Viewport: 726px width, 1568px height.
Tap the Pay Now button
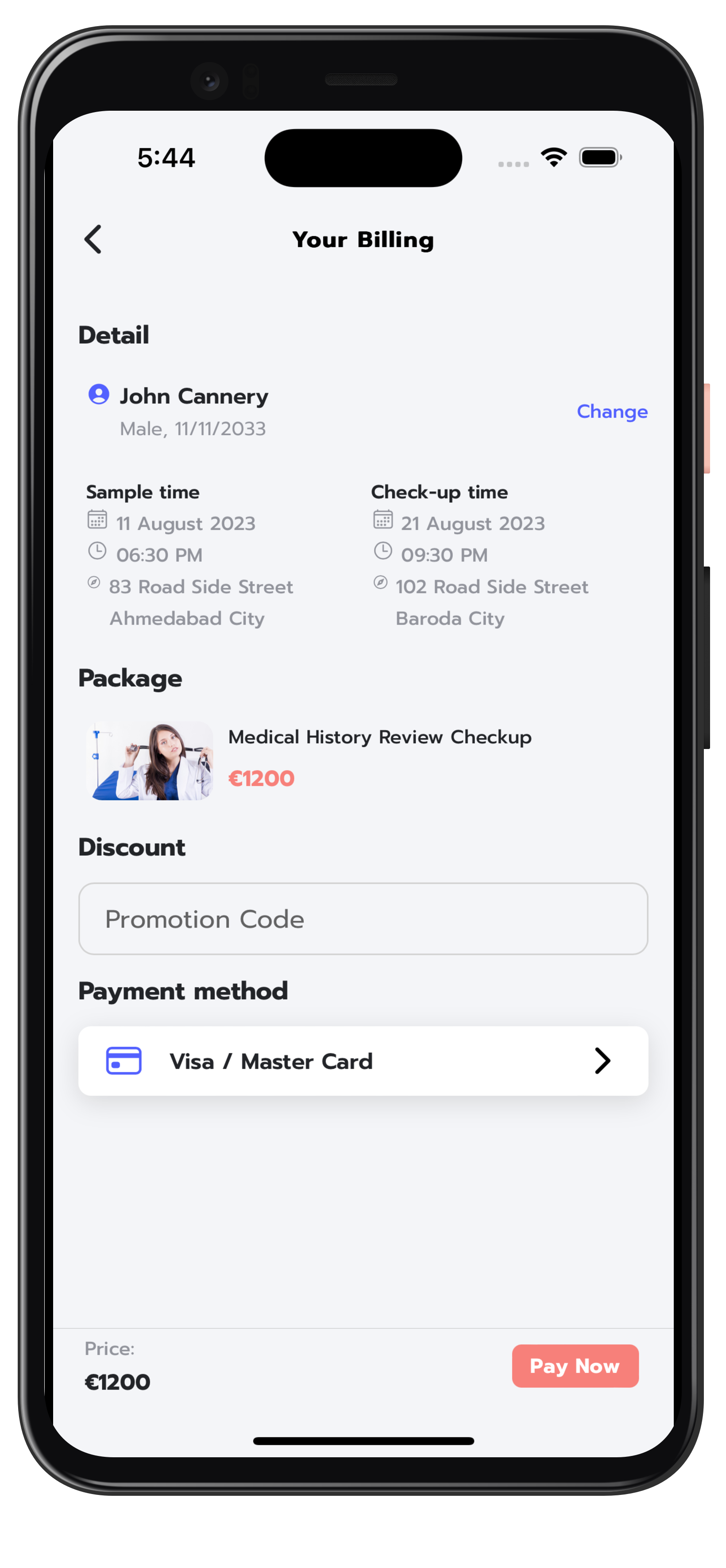tap(575, 1366)
